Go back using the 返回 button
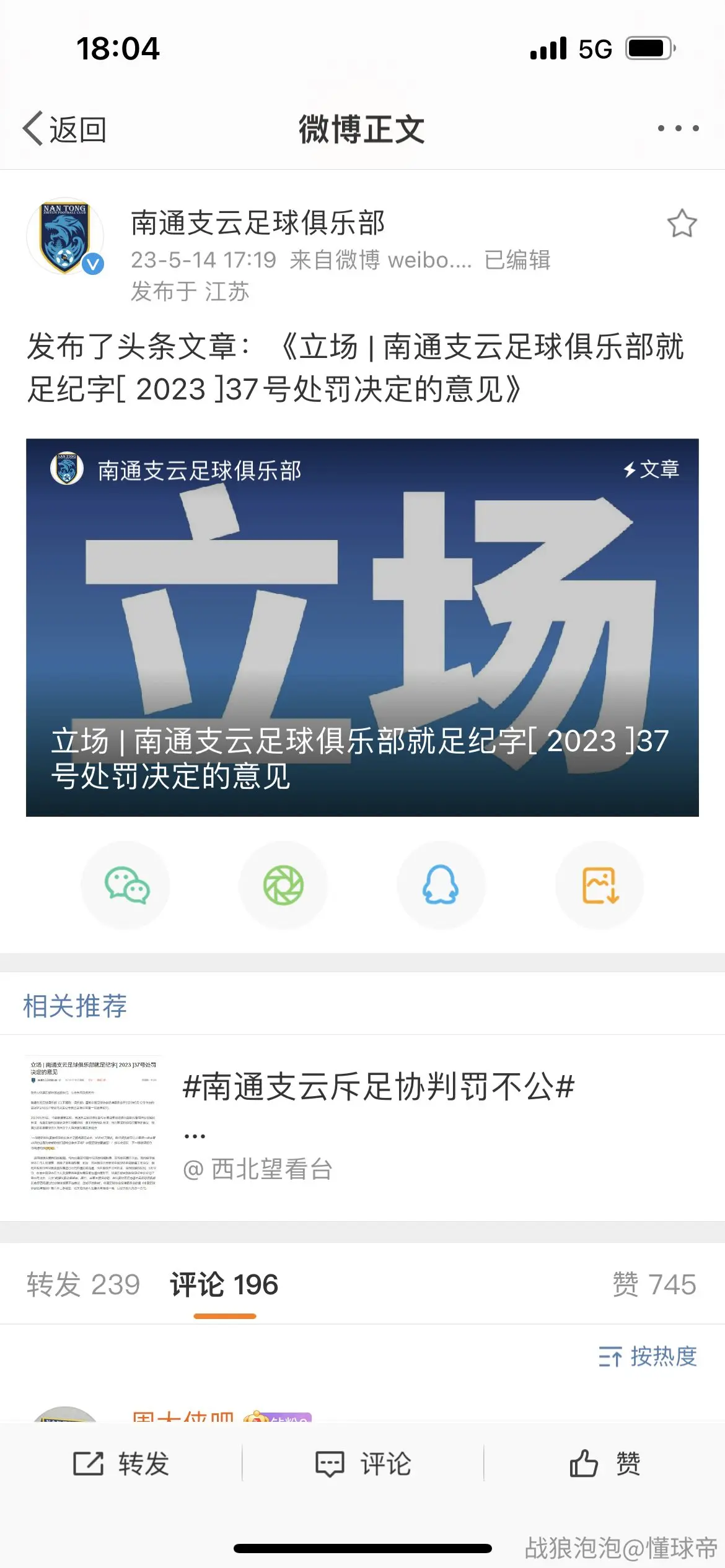 pos(64,129)
